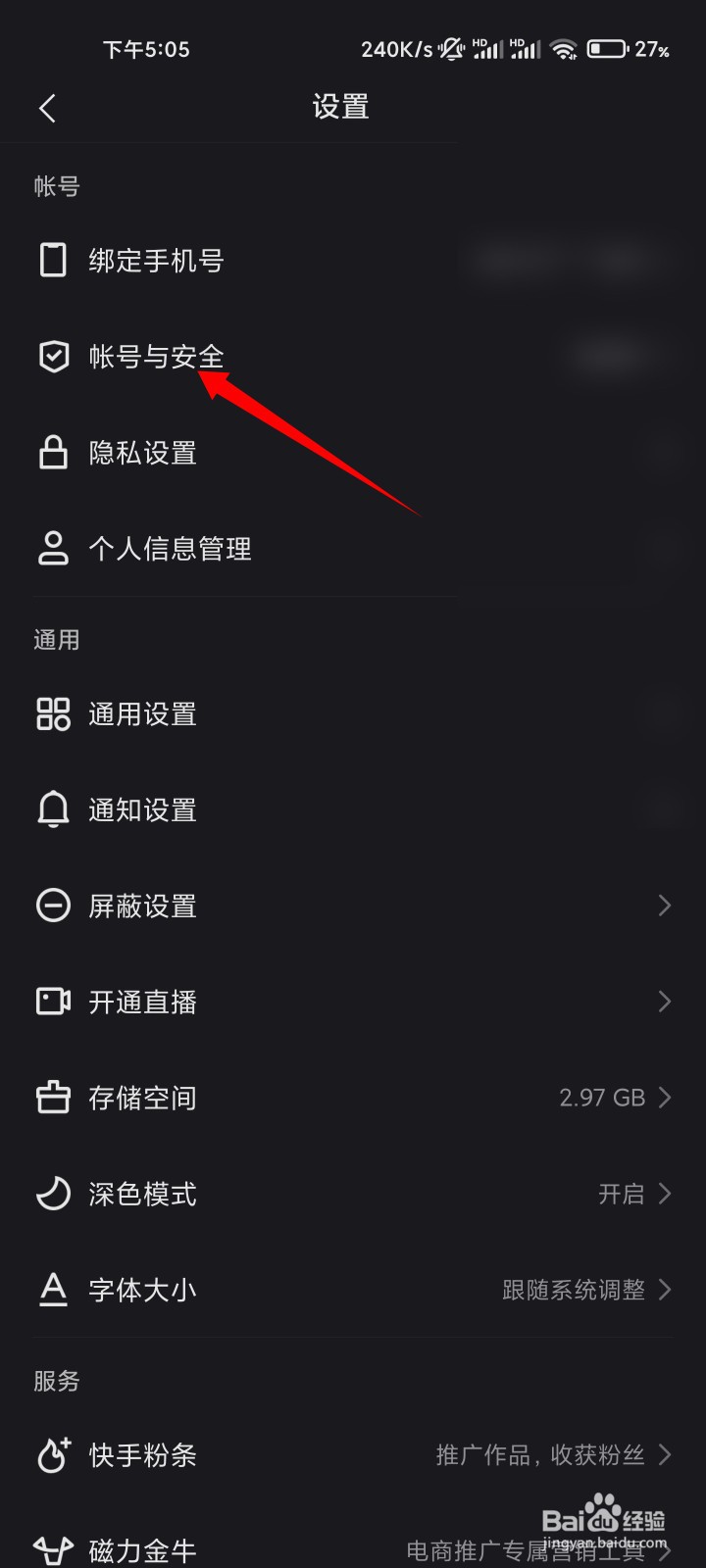Tap the 隐私设置 lock icon
Image resolution: width=706 pixels, height=1568 pixels.
click(53, 453)
